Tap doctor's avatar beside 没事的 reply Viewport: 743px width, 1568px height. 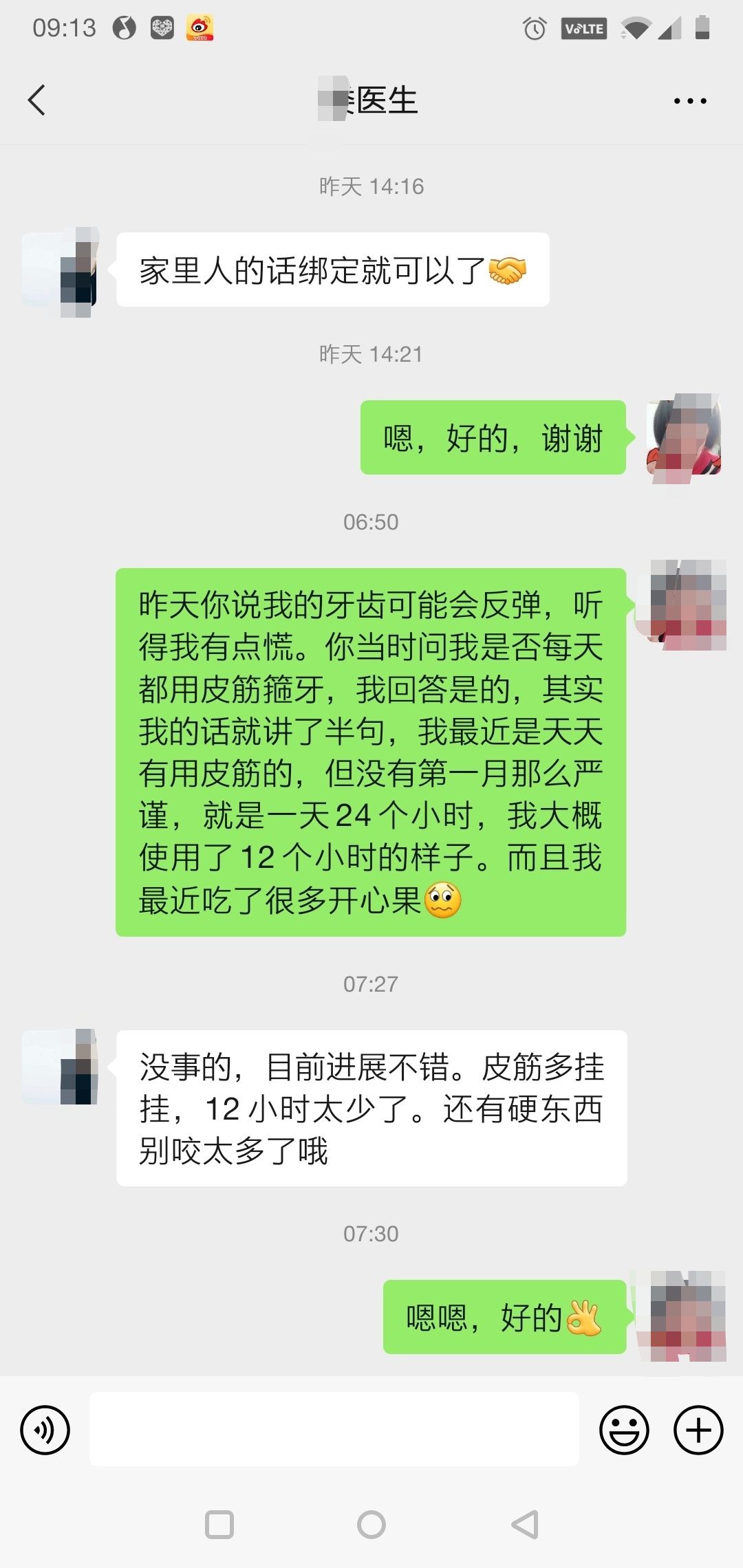[x=60, y=1067]
